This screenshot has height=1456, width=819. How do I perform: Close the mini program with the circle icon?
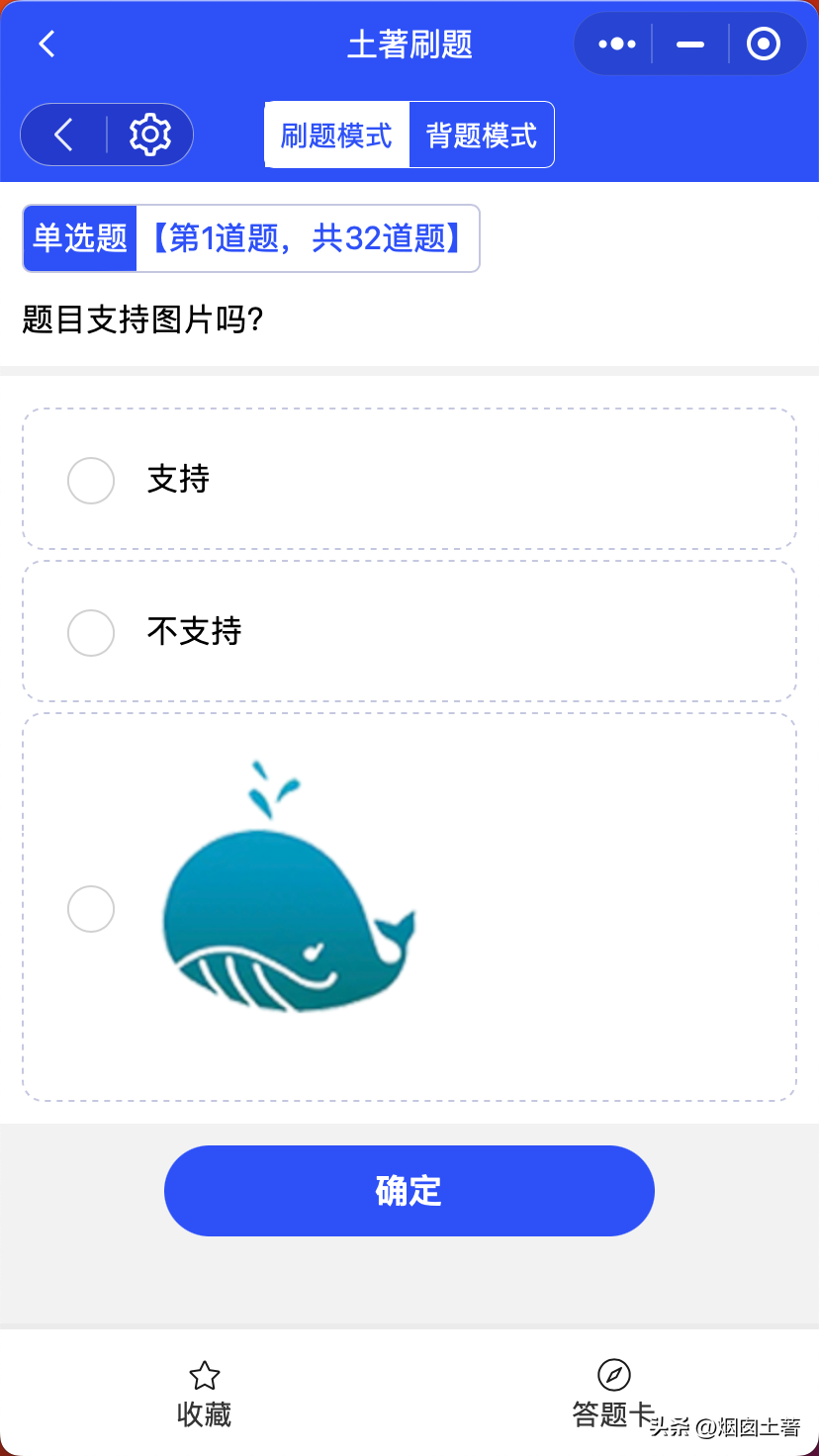[763, 45]
